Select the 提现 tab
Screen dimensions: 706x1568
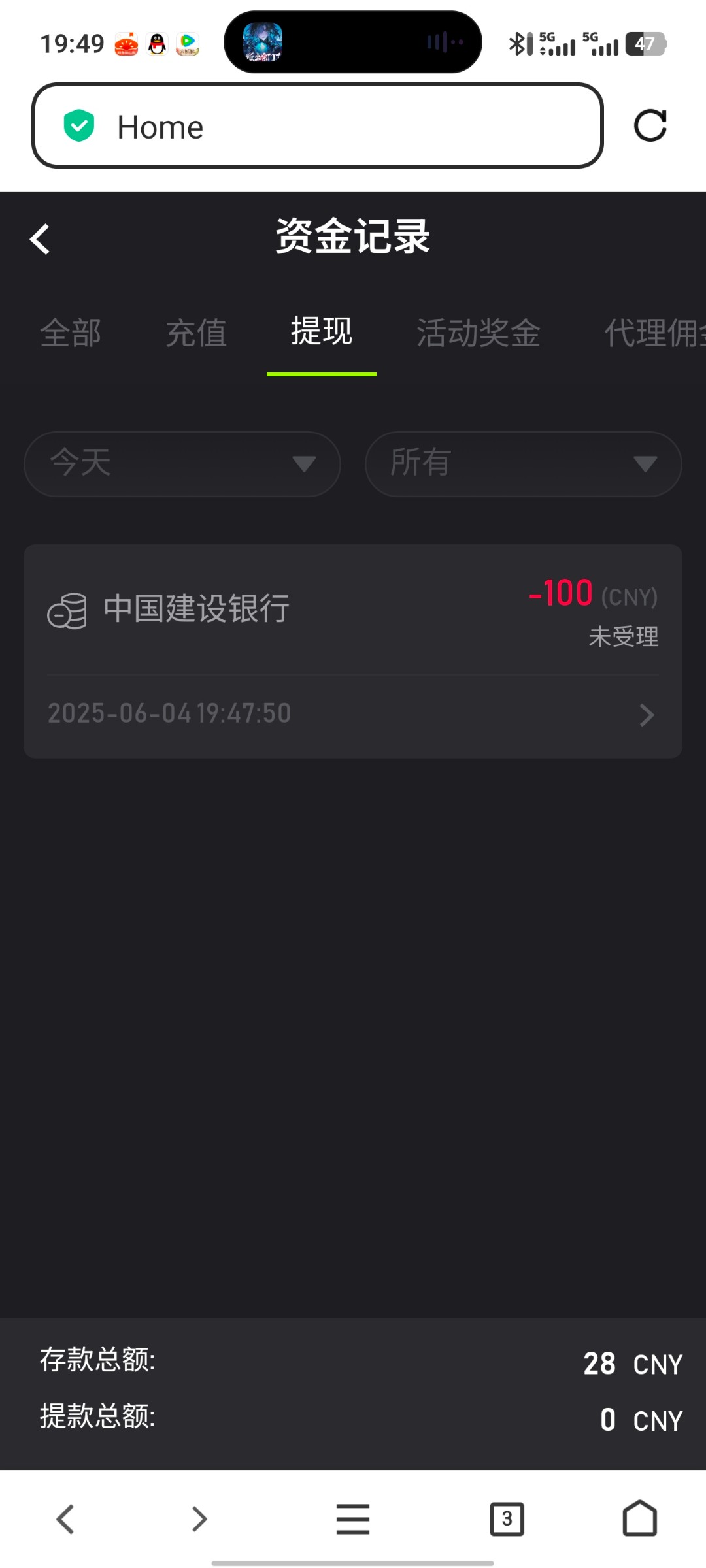point(322,332)
